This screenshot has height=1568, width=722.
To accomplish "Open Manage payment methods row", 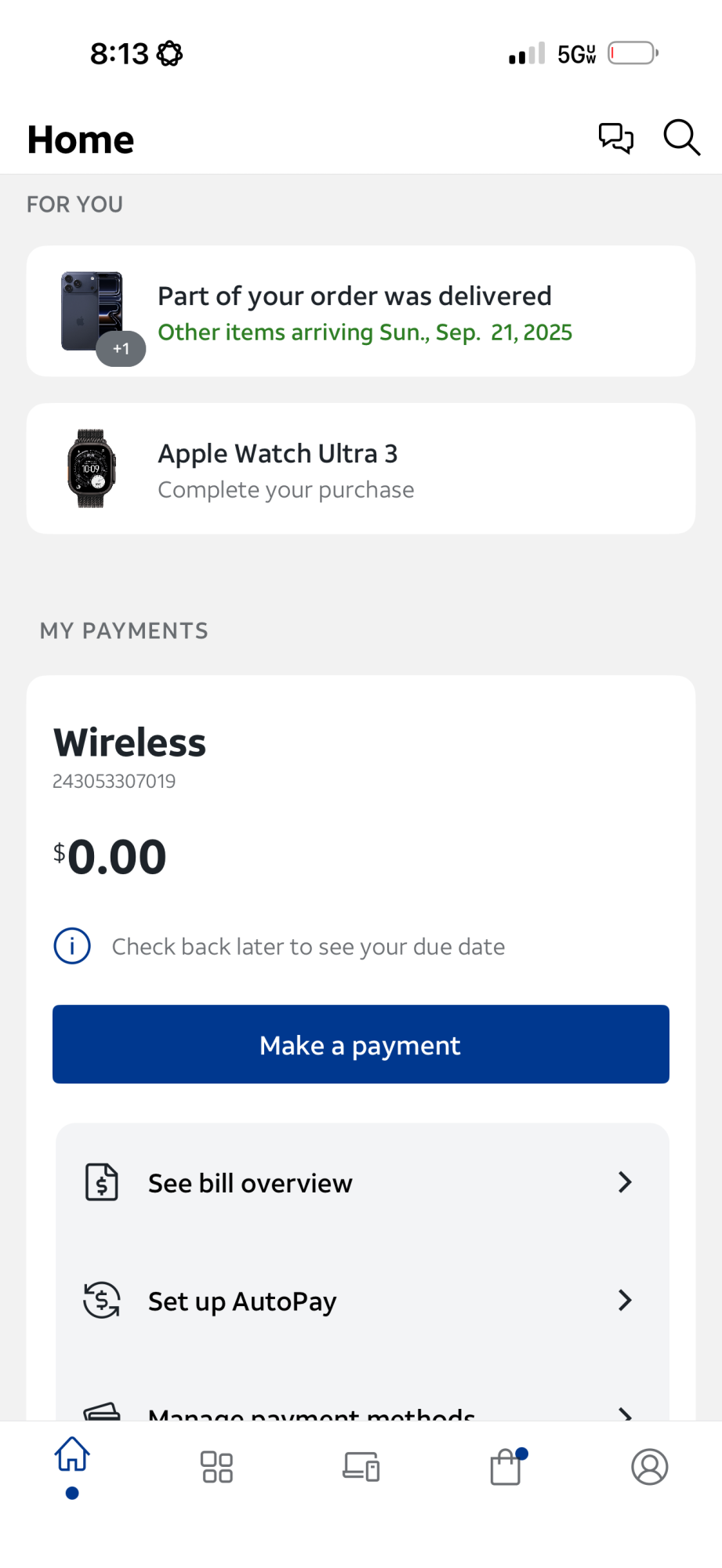I will click(x=361, y=1411).
